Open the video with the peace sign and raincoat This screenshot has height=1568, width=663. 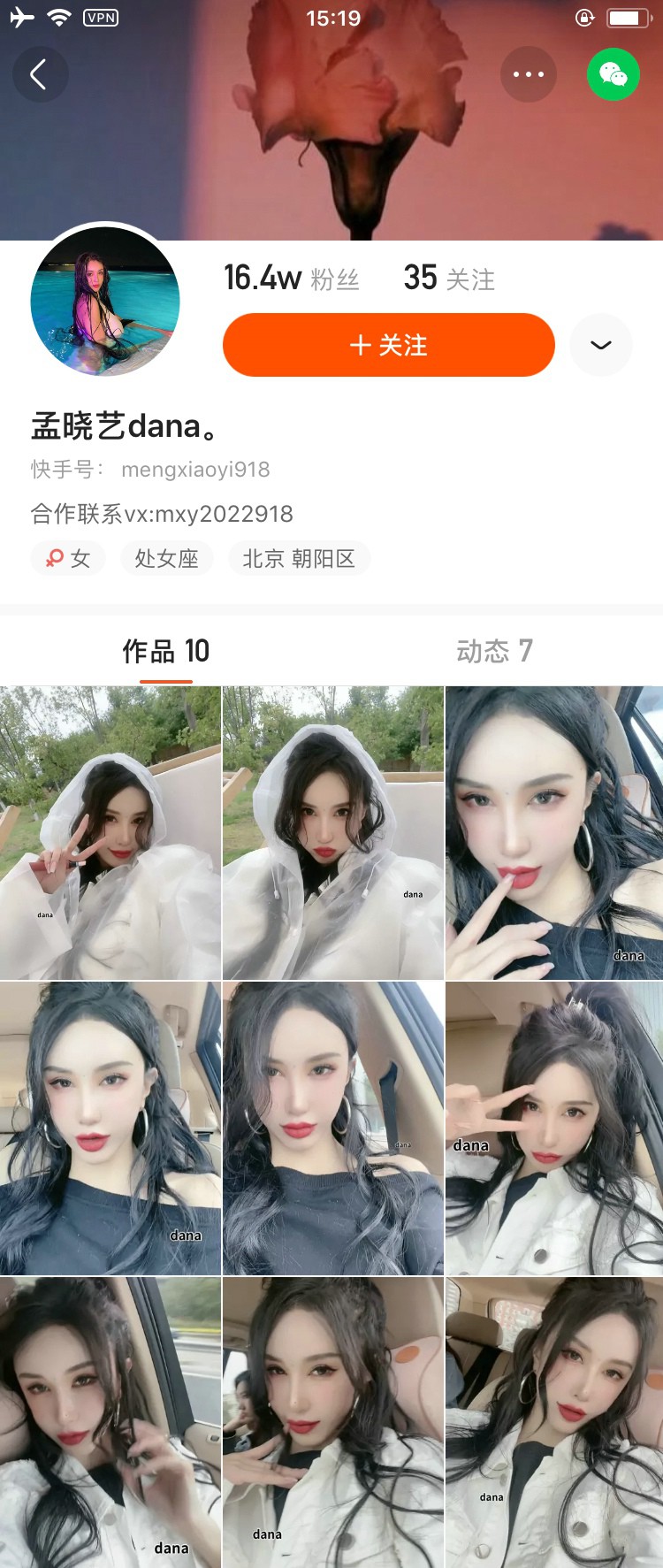pos(110,833)
